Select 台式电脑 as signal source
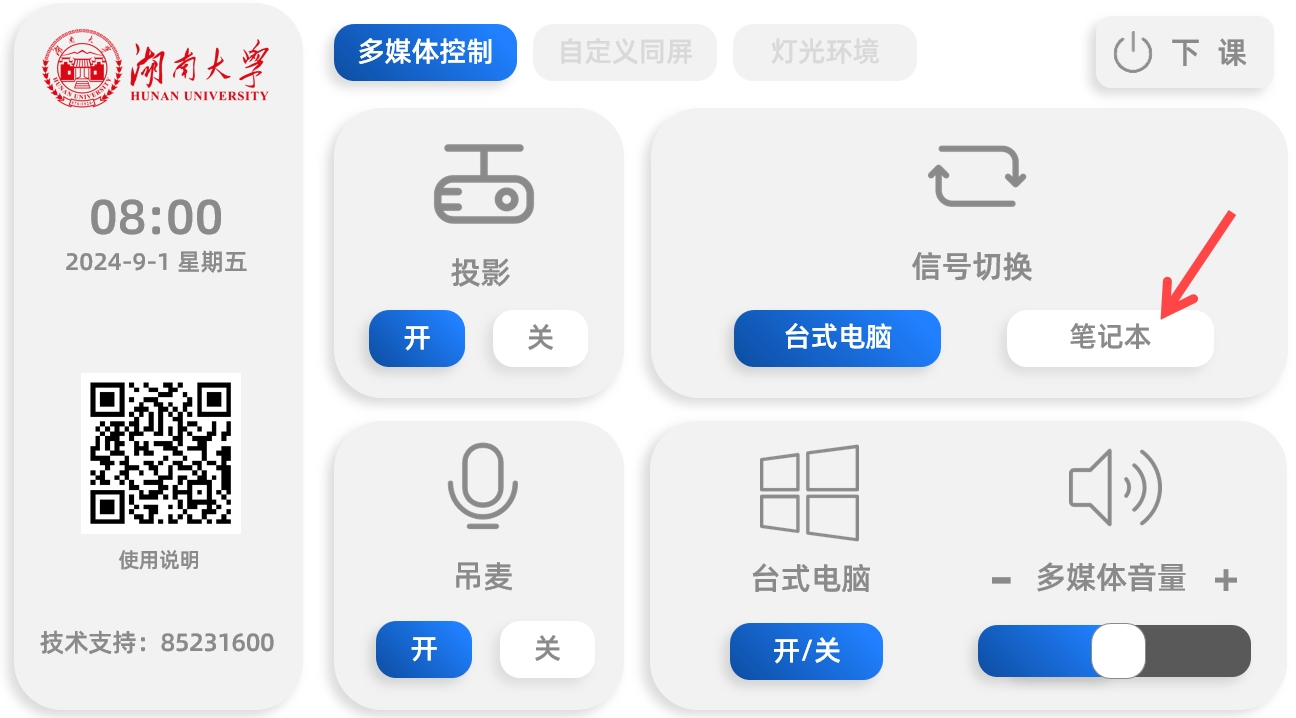Viewport: 1296px width, 718px height. [837, 338]
